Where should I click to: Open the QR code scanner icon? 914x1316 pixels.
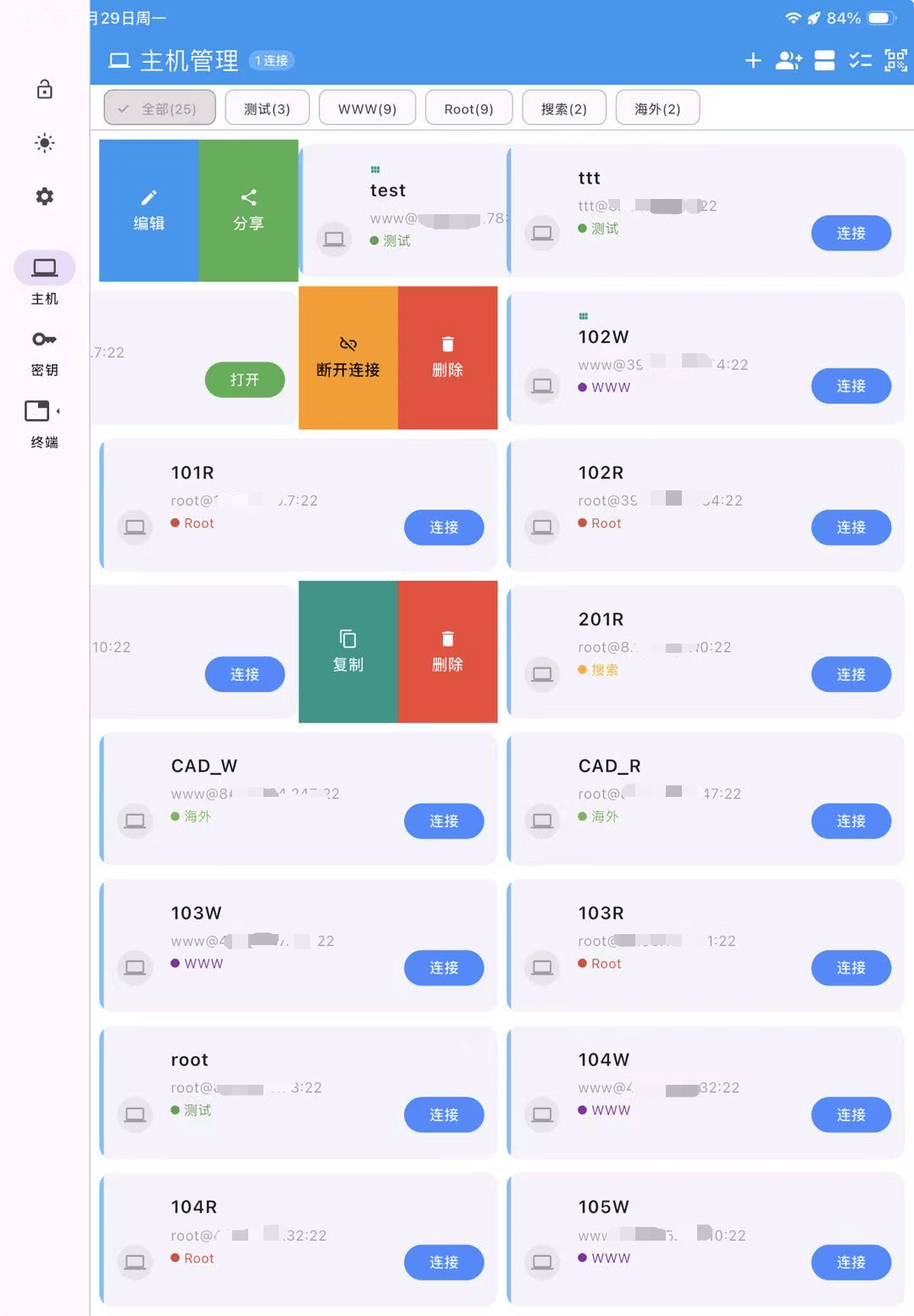coord(895,60)
